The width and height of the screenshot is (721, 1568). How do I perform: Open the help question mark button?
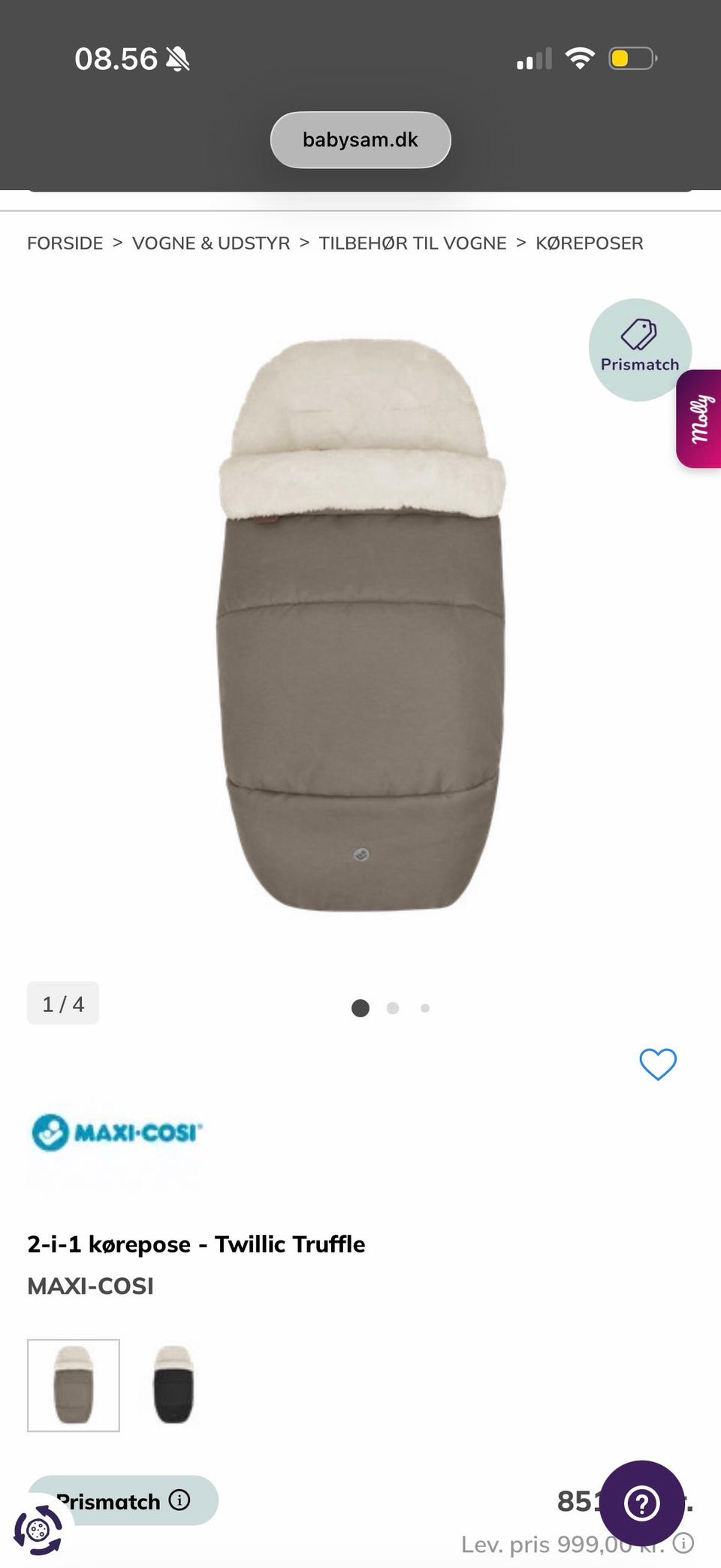click(642, 1503)
